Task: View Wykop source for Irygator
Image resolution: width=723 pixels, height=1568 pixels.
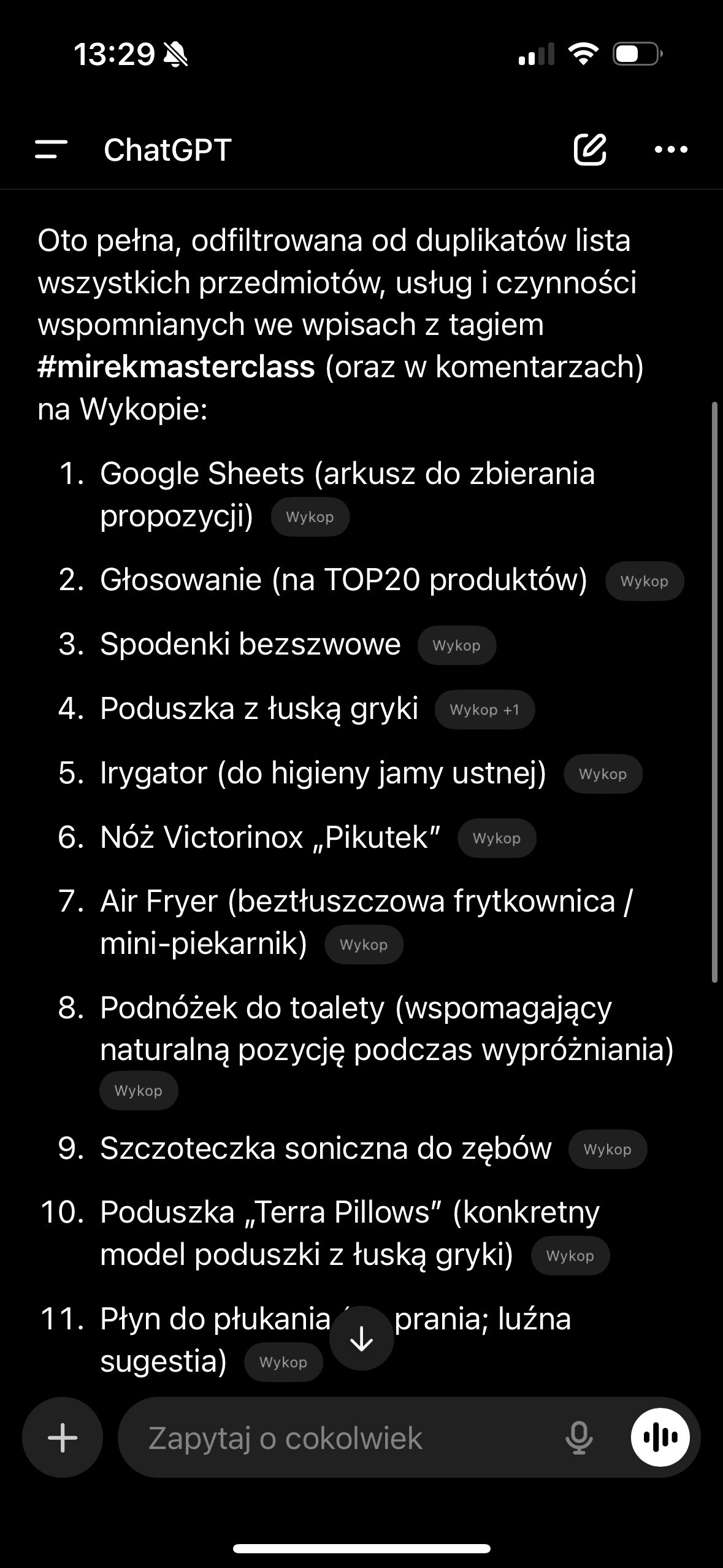Action: coord(602,774)
